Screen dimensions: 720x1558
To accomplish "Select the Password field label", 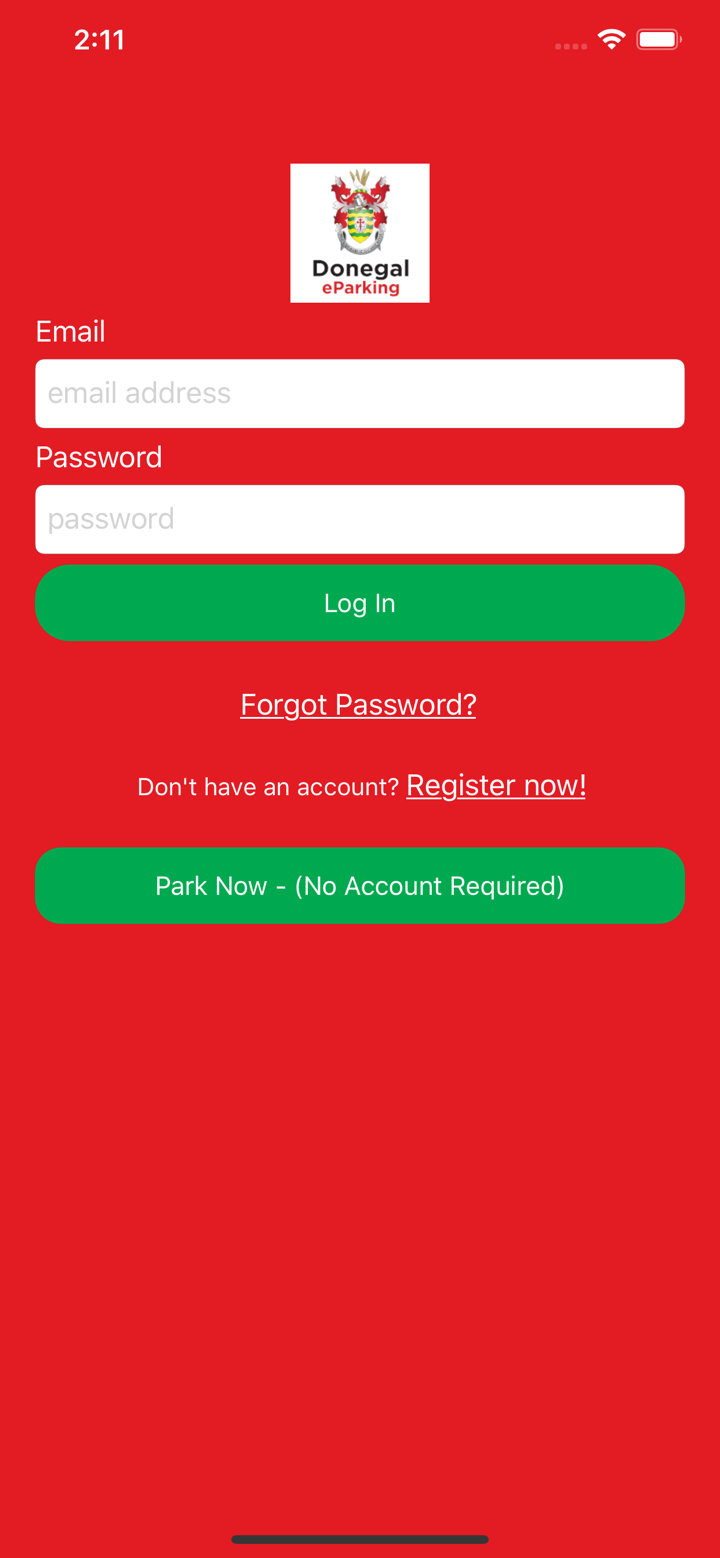I will [x=99, y=457].
